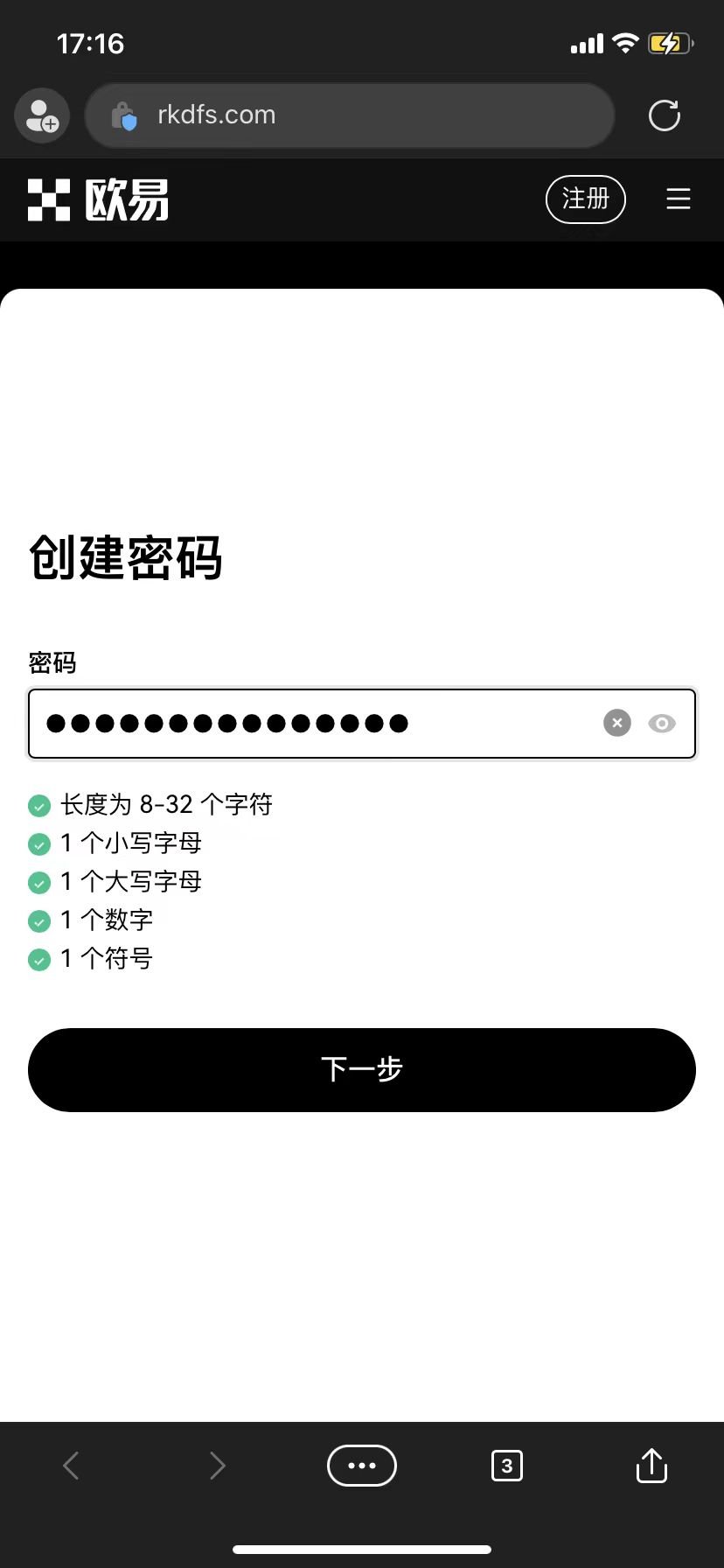
Task: View the 3 open tabs
Action: click(x=507, y=1465)
